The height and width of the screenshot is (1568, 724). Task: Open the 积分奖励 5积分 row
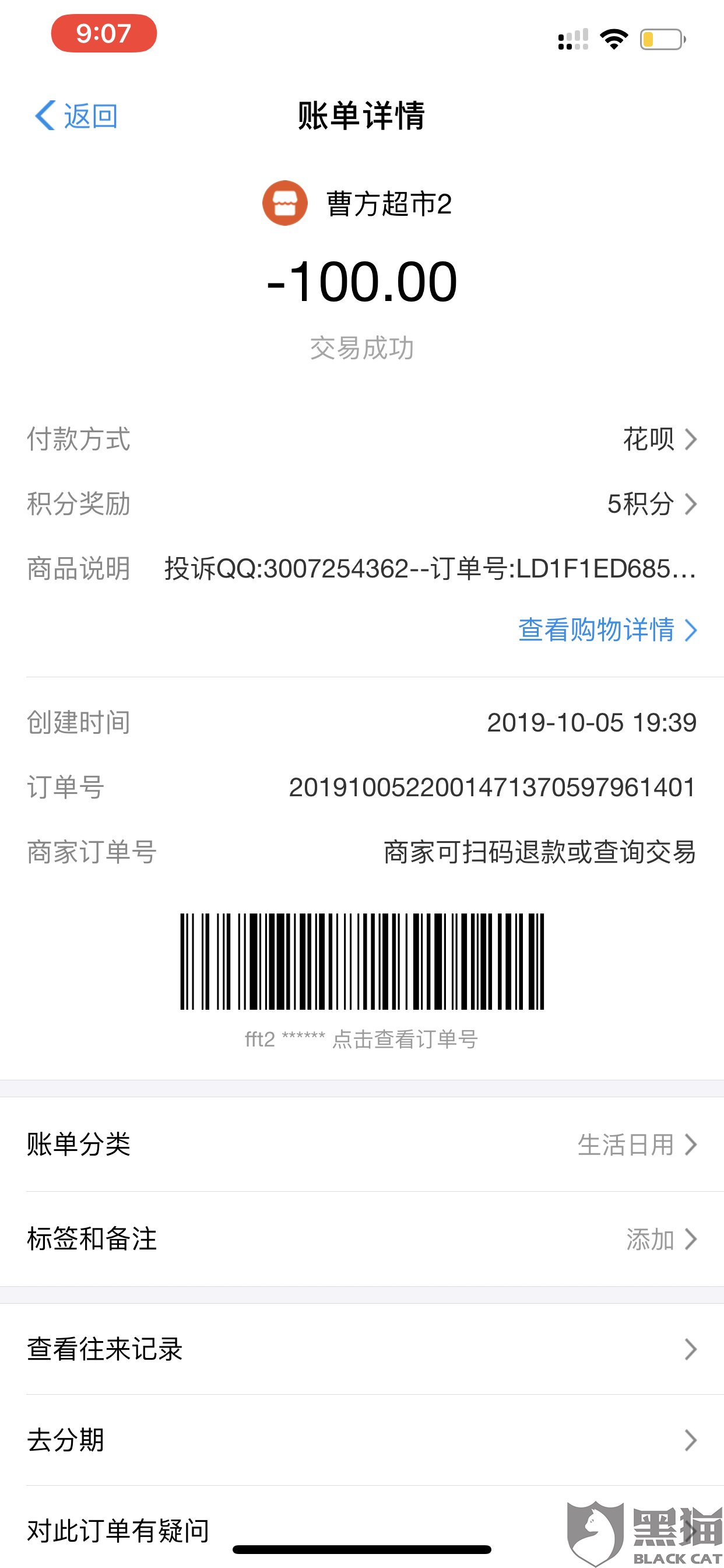coord(362,503)
